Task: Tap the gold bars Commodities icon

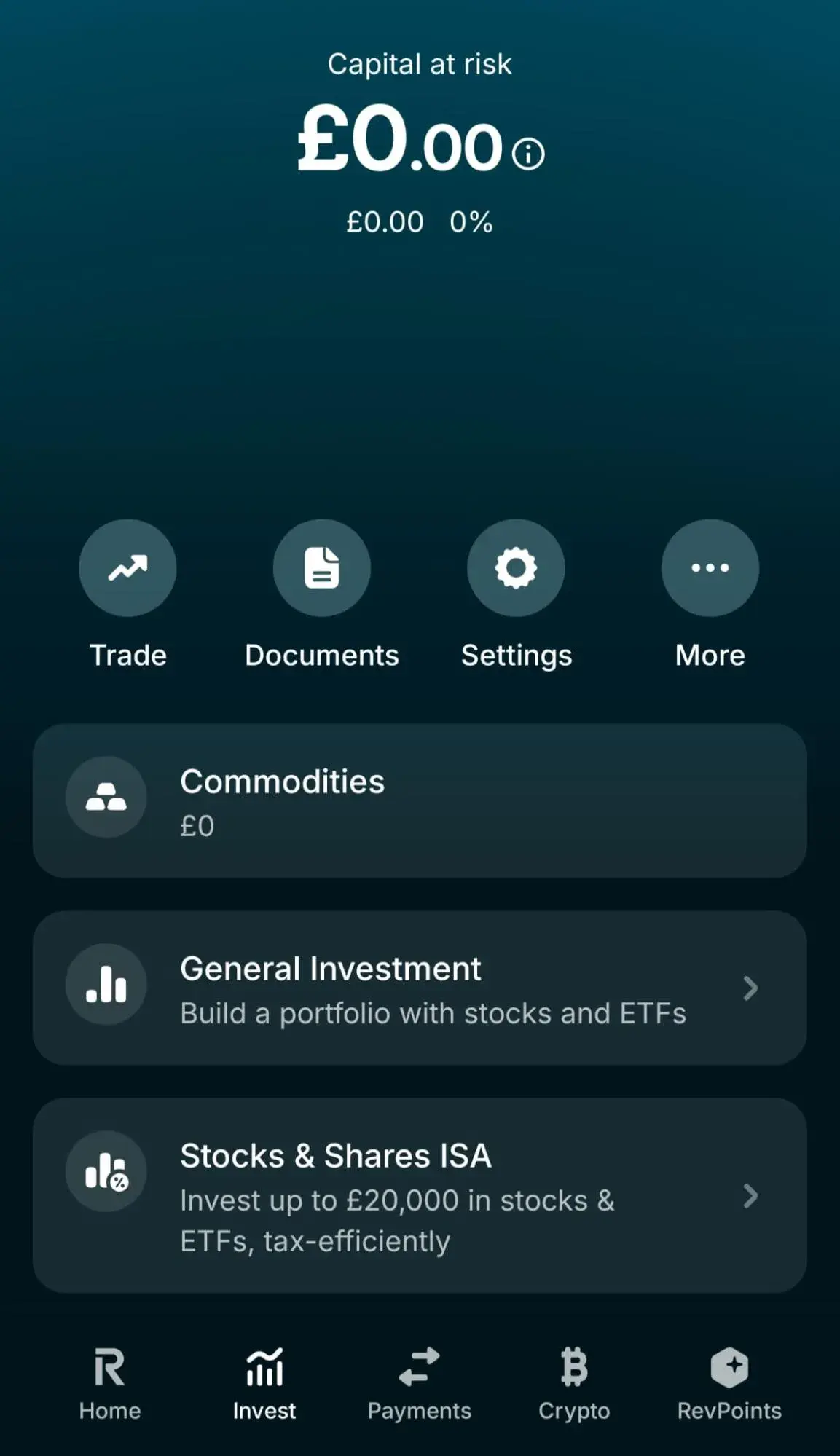Action: click(x=106, y=797)
